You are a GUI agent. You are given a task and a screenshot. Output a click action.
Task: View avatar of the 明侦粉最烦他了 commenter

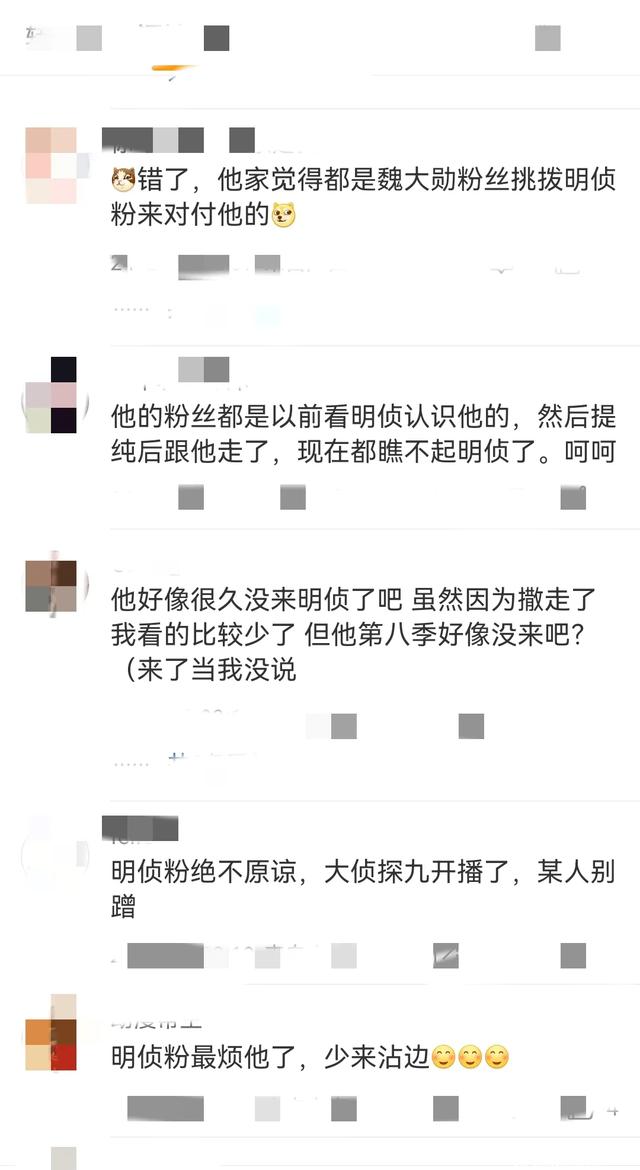coord(51,1033)
